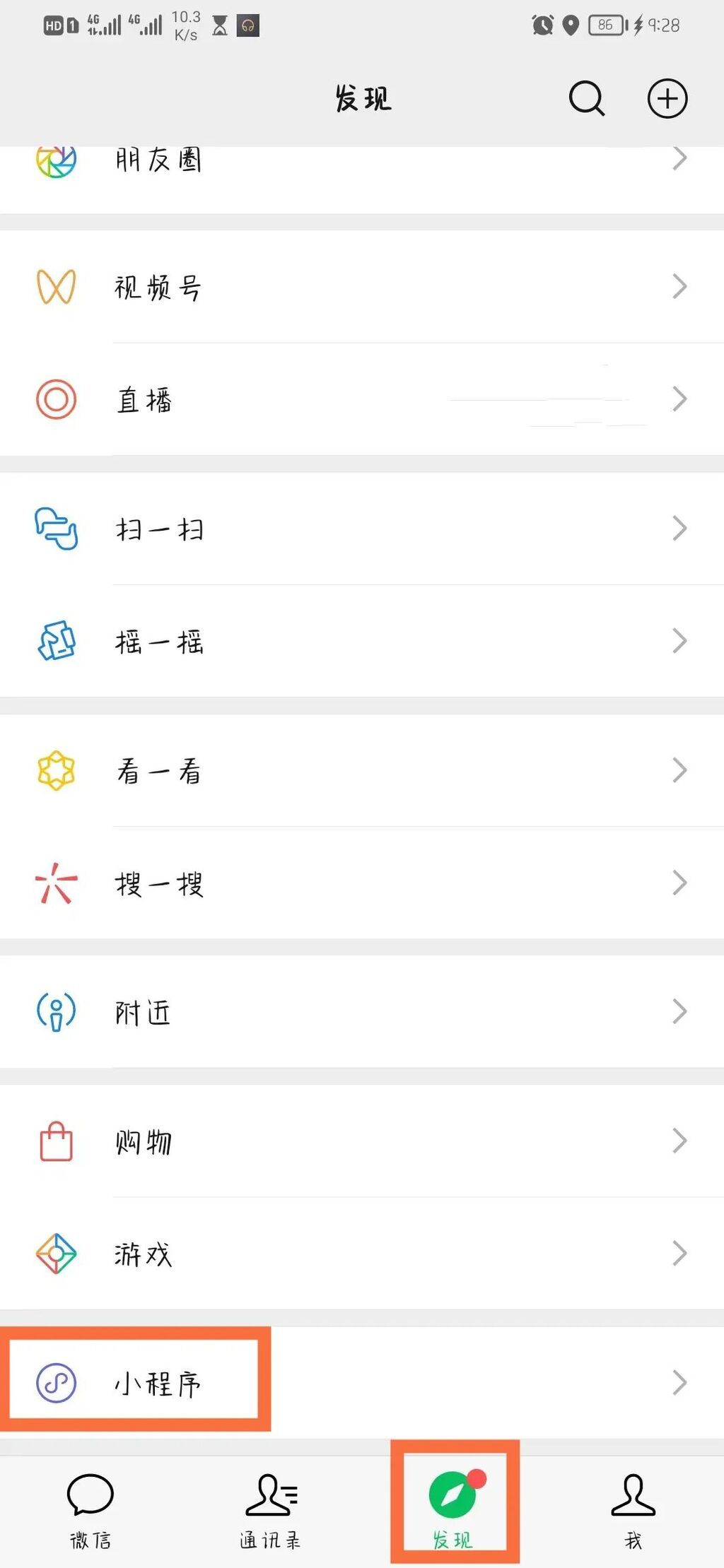Select the Mini Programs (小程序) icon
Image resolution: width=724 pixels, height=1568 pixels.
tap(58, 1383)
